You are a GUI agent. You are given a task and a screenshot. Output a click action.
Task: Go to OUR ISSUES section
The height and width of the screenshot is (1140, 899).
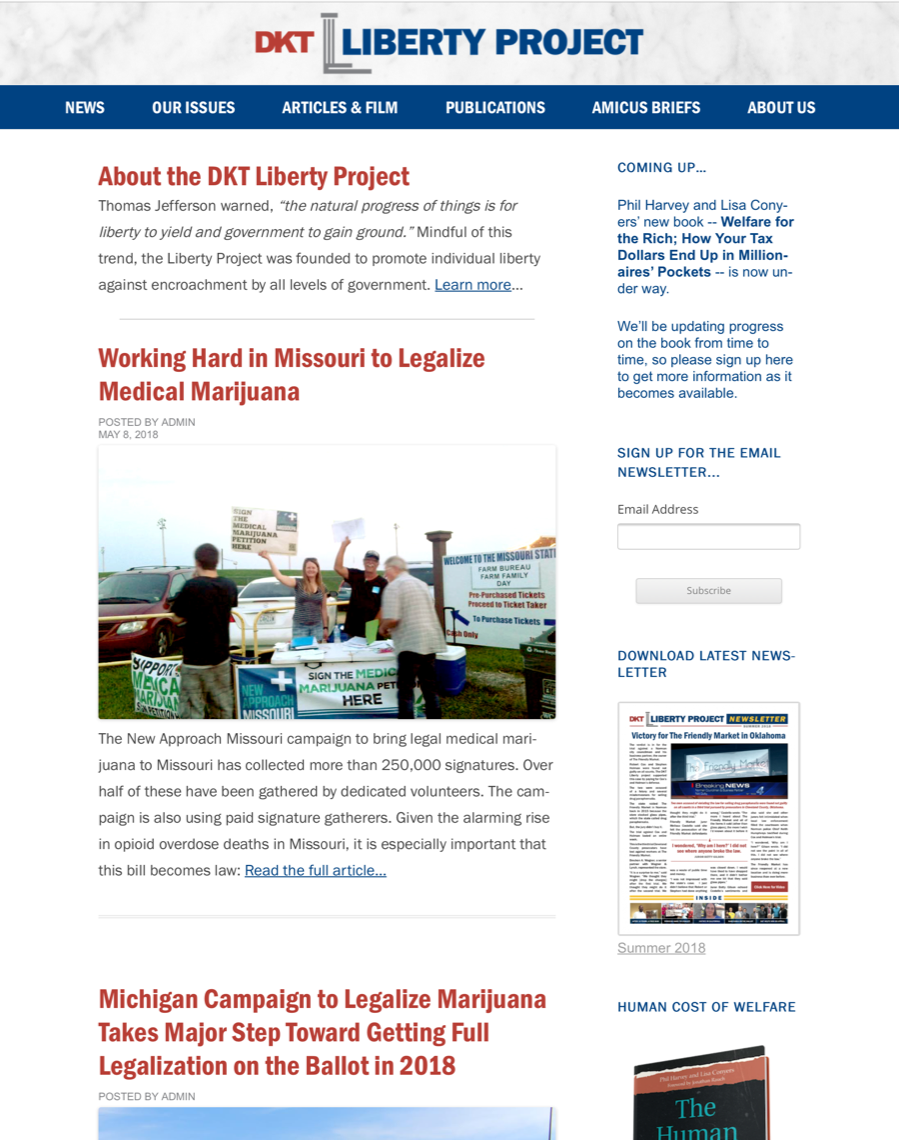point(193,108)
